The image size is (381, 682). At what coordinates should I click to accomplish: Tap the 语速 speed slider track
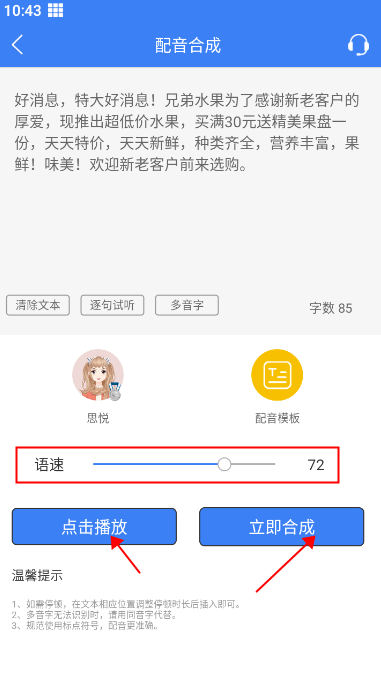pyautogui.click(x=184, y=465)
